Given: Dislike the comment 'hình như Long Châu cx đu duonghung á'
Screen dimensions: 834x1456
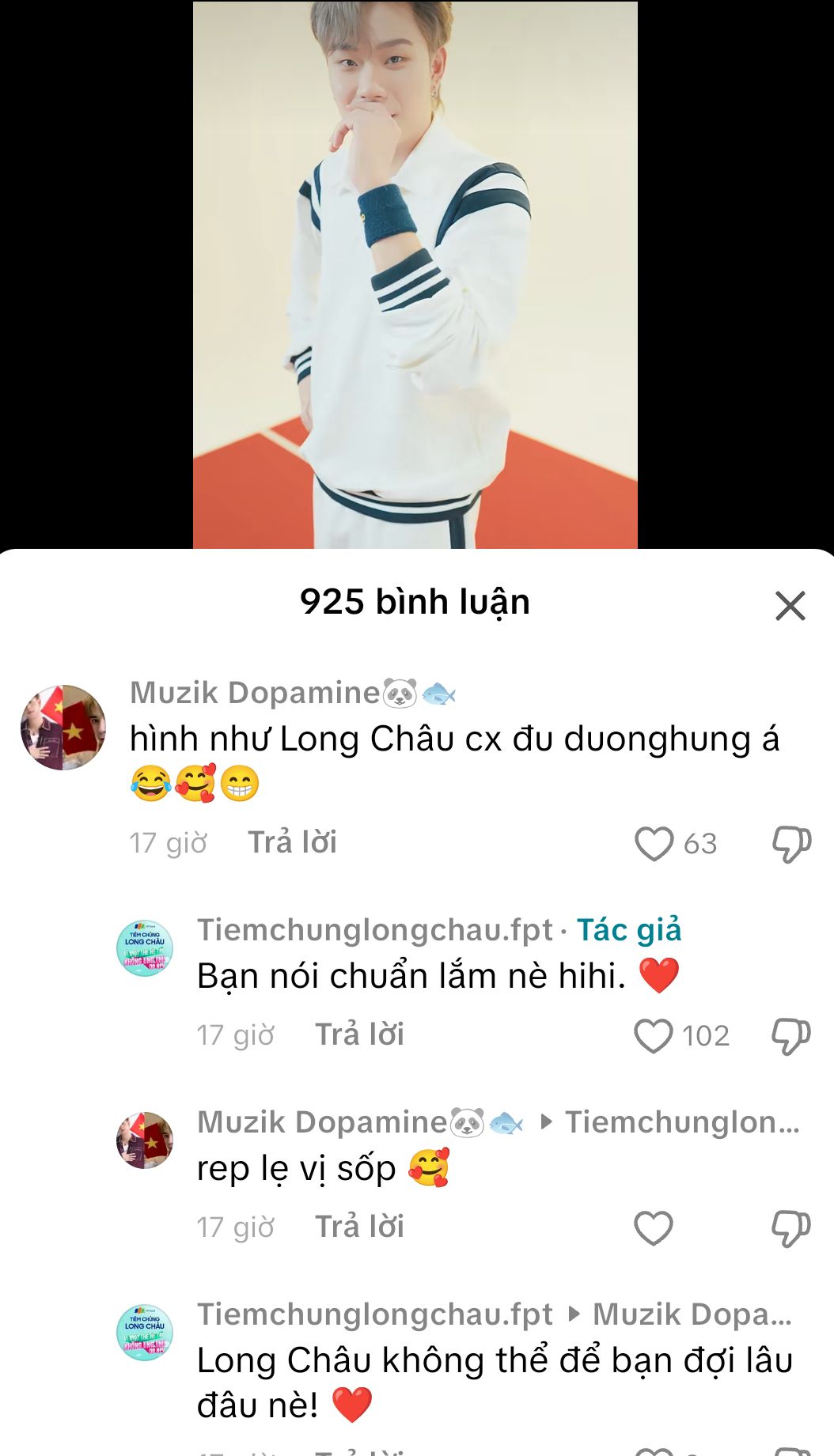Looking at the screenshot, I should [x=791, y=843].
